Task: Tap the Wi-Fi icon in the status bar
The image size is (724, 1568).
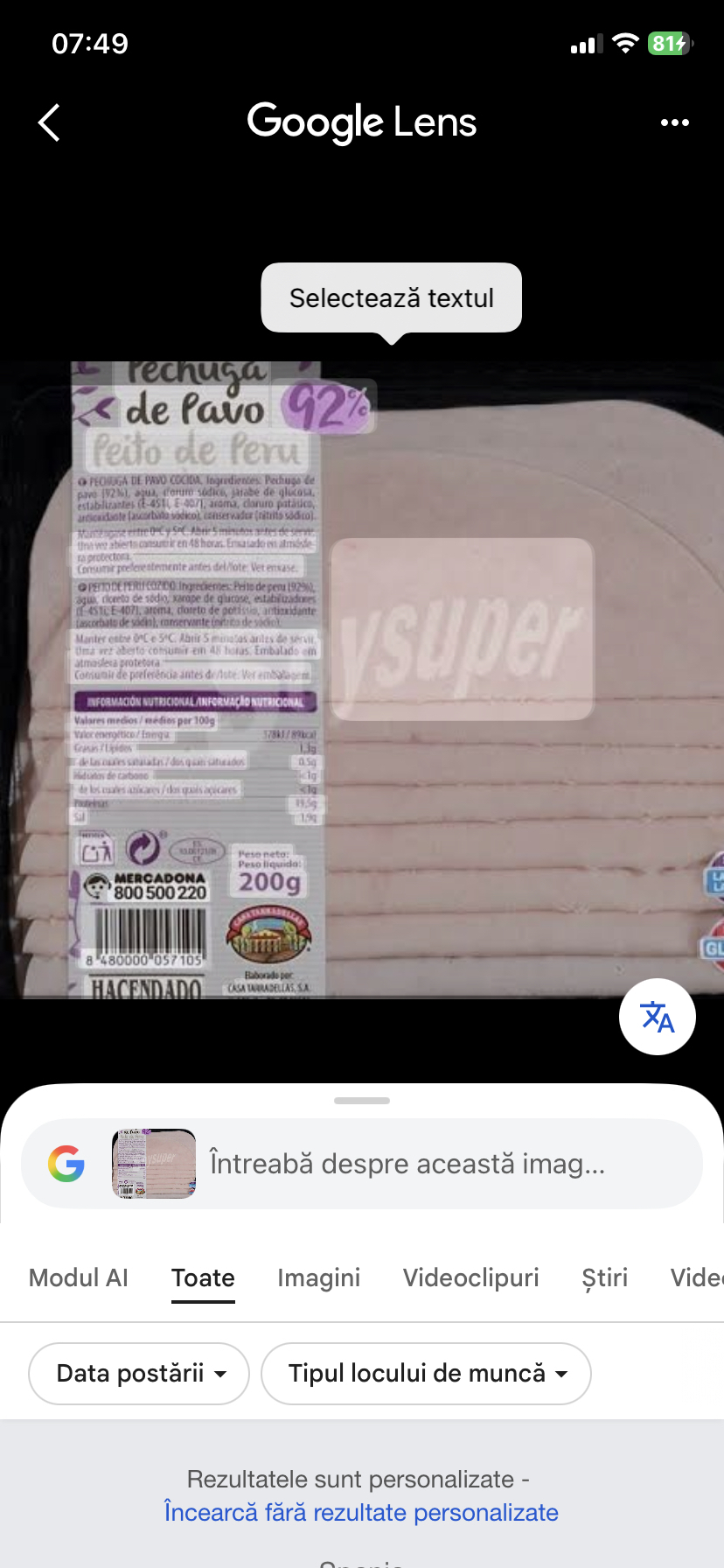Action: 624,43
